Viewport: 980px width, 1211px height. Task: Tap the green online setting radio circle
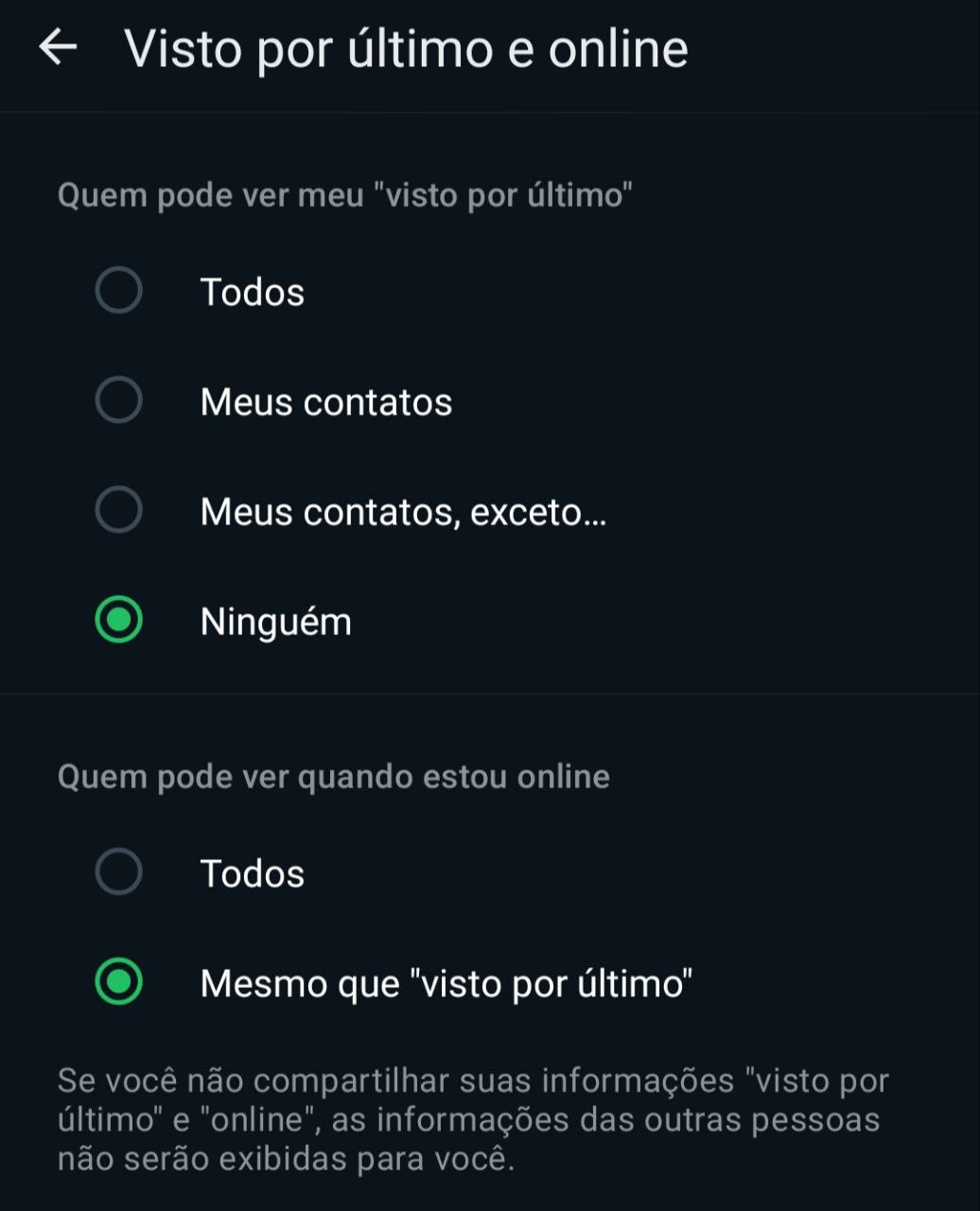coord(117,983)
